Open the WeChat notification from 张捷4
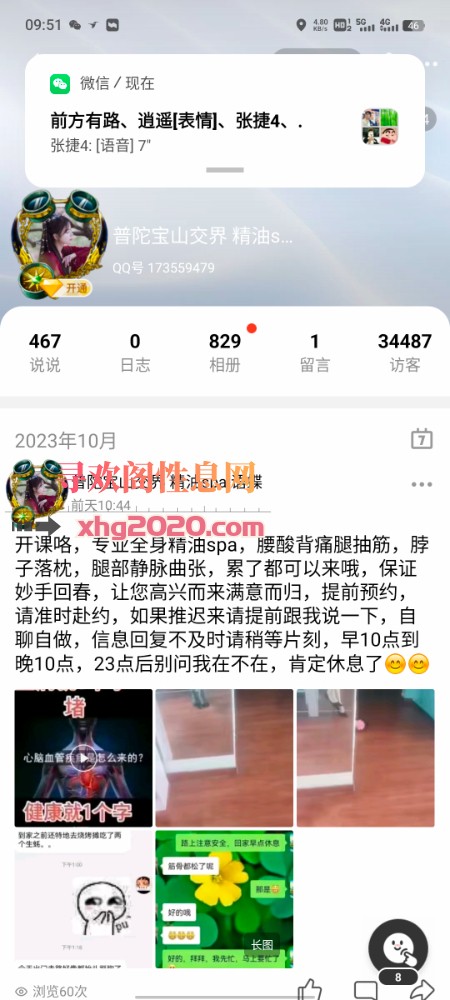The image size is (450, 1000). point(224,121)
